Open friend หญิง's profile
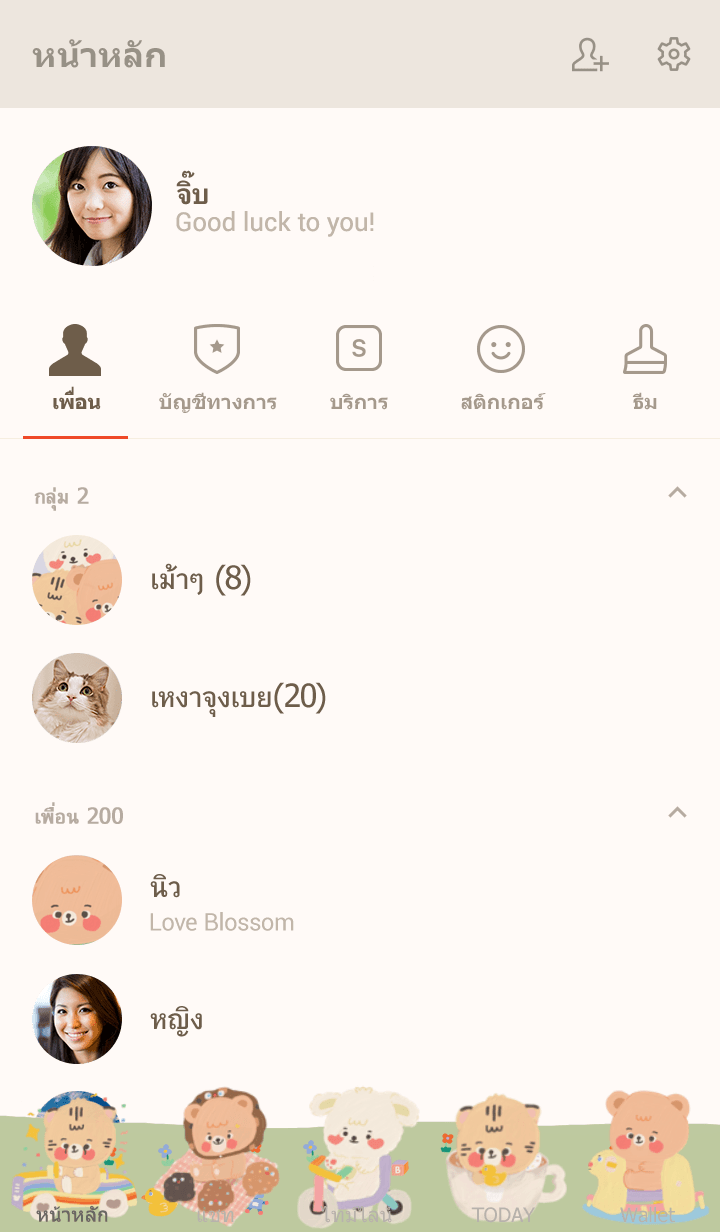 point(176,1019)
